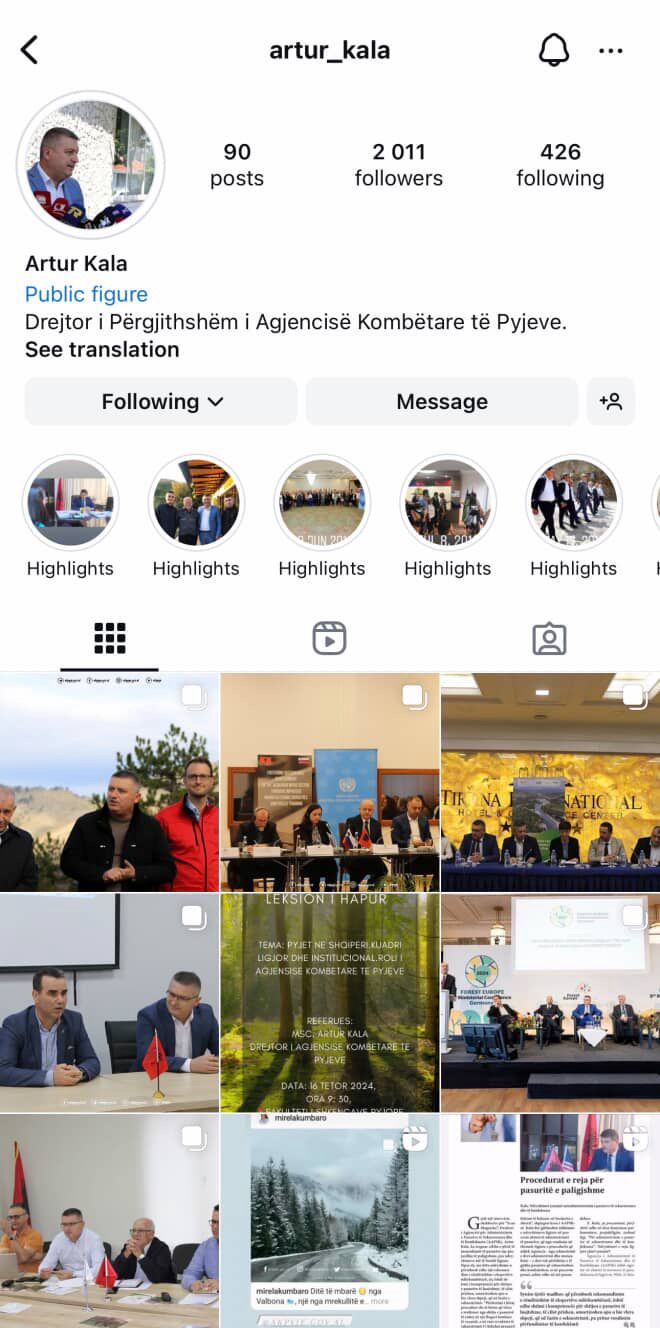Open the Tirana International conference post
This screenshot has height=1328, width=660.
point(550,782)
